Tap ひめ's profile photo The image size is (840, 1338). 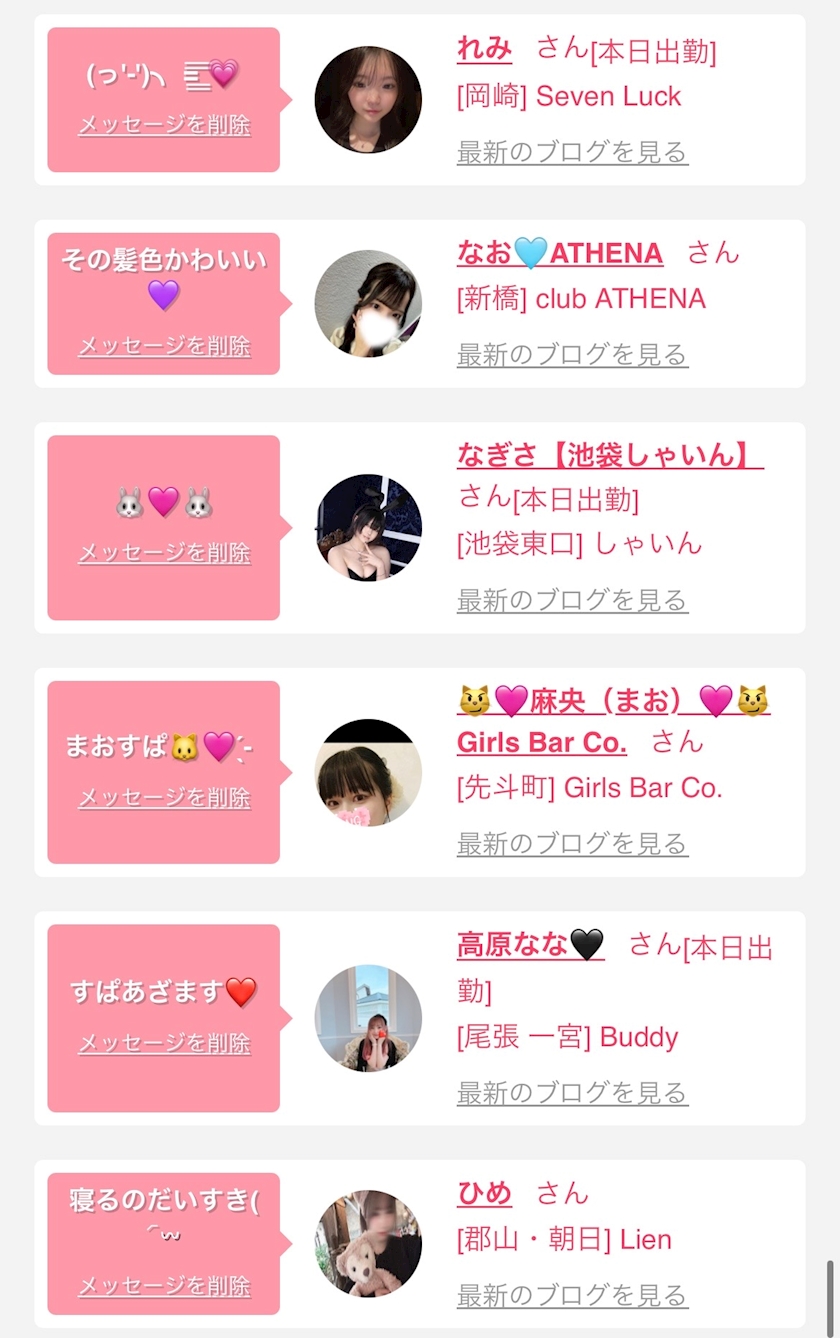tap(368, 1243)
